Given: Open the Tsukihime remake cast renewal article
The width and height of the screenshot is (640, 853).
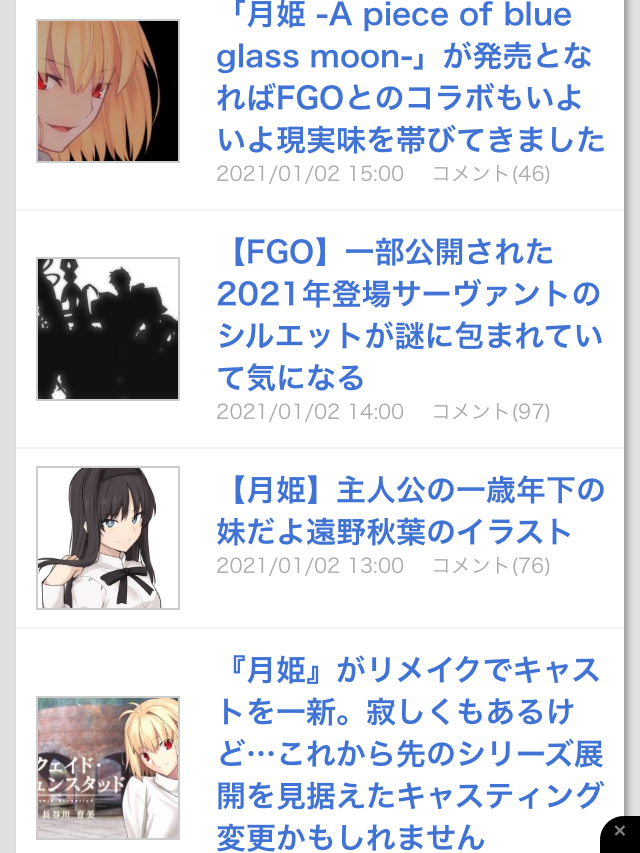Looking at the screenshot, I should coord(410,752).
